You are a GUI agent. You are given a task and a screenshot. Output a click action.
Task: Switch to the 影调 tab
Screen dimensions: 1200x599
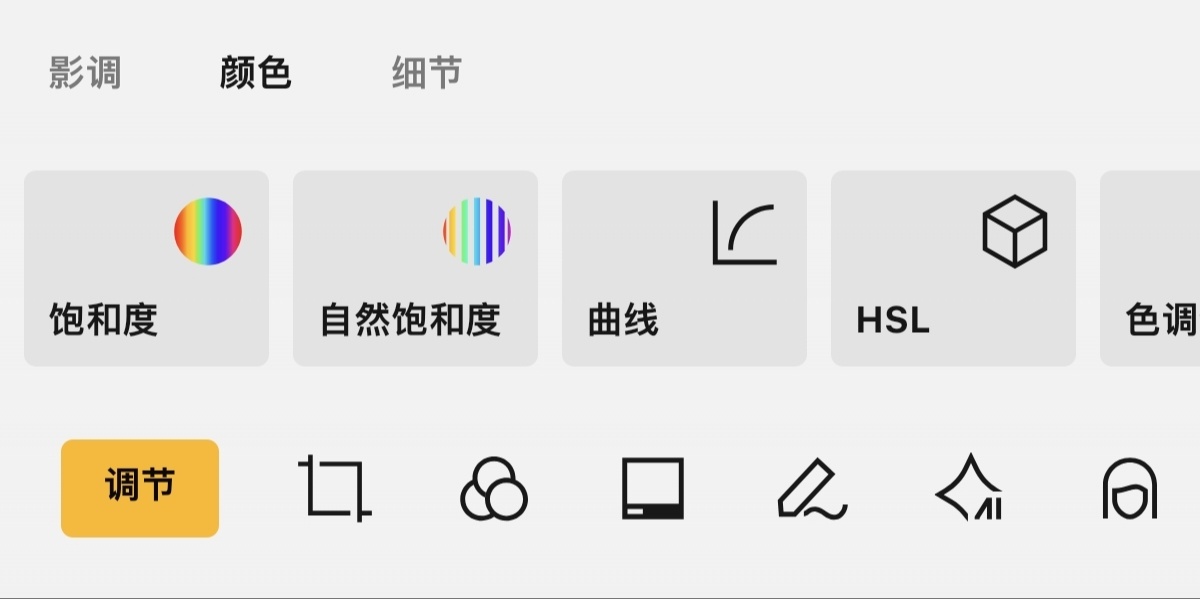pyautogui.click(x=85, y=73)
